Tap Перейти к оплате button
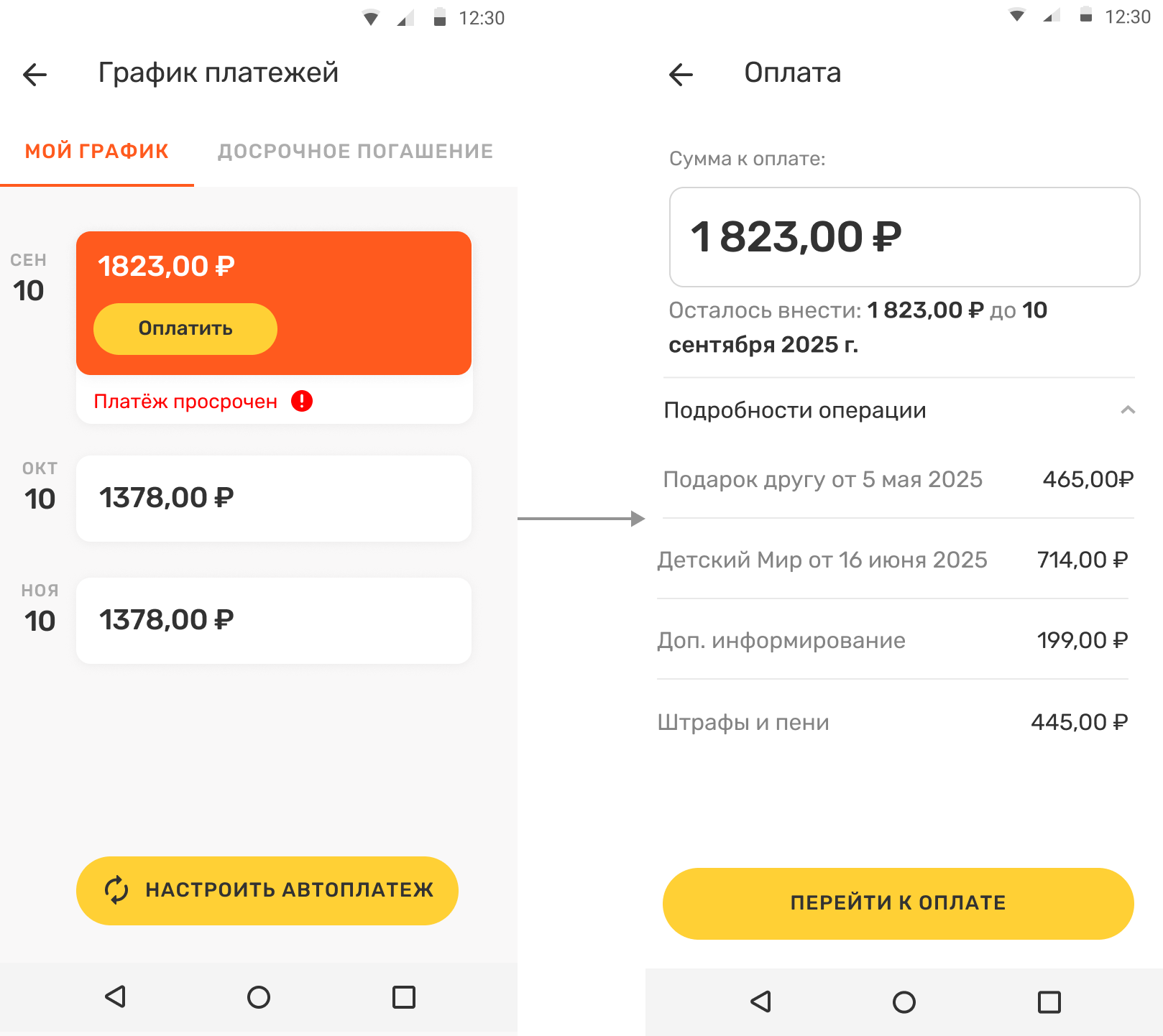 point(898,903)
